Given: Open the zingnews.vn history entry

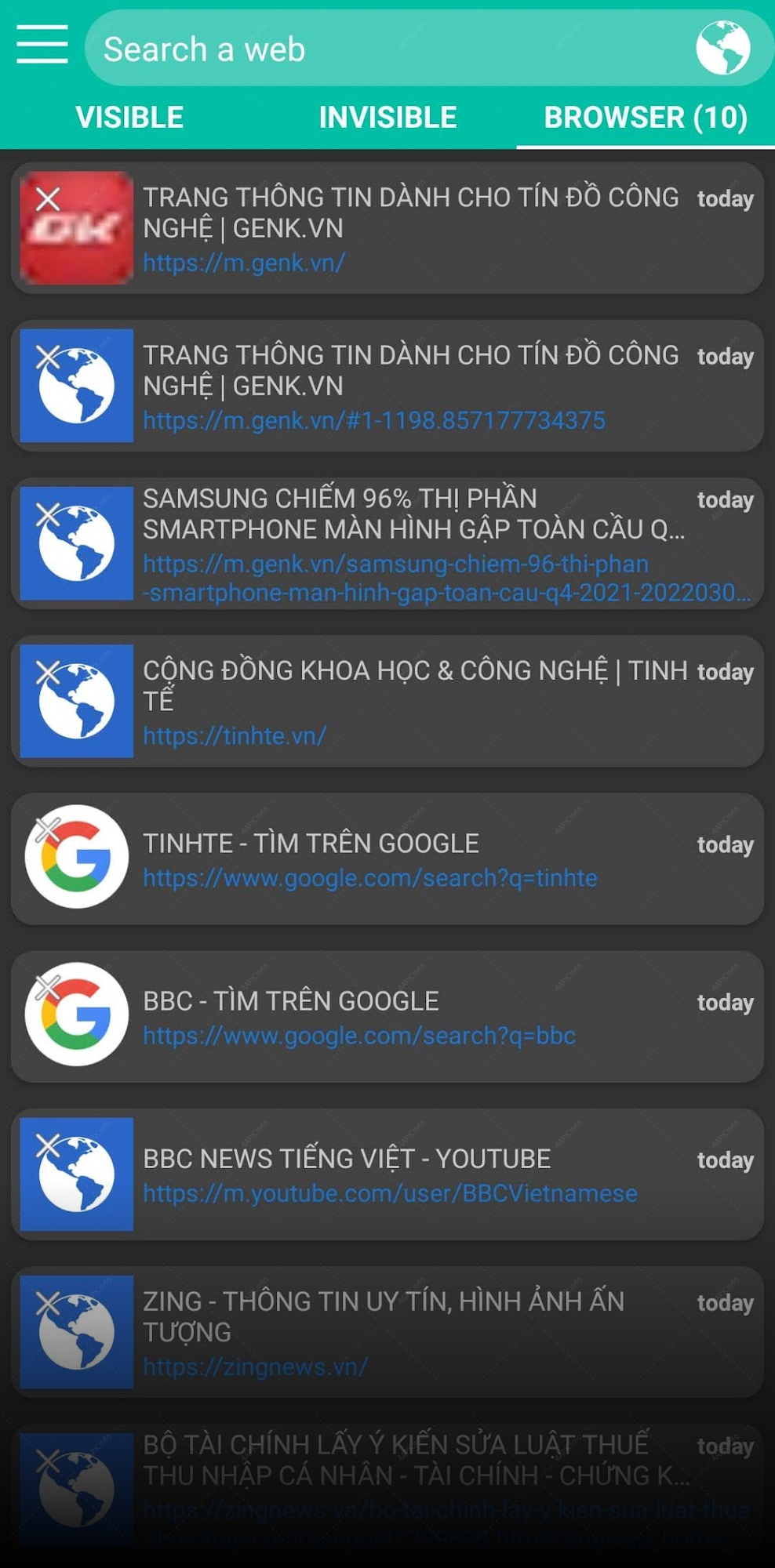Looking at the screenshot, I should (387, 1332).
